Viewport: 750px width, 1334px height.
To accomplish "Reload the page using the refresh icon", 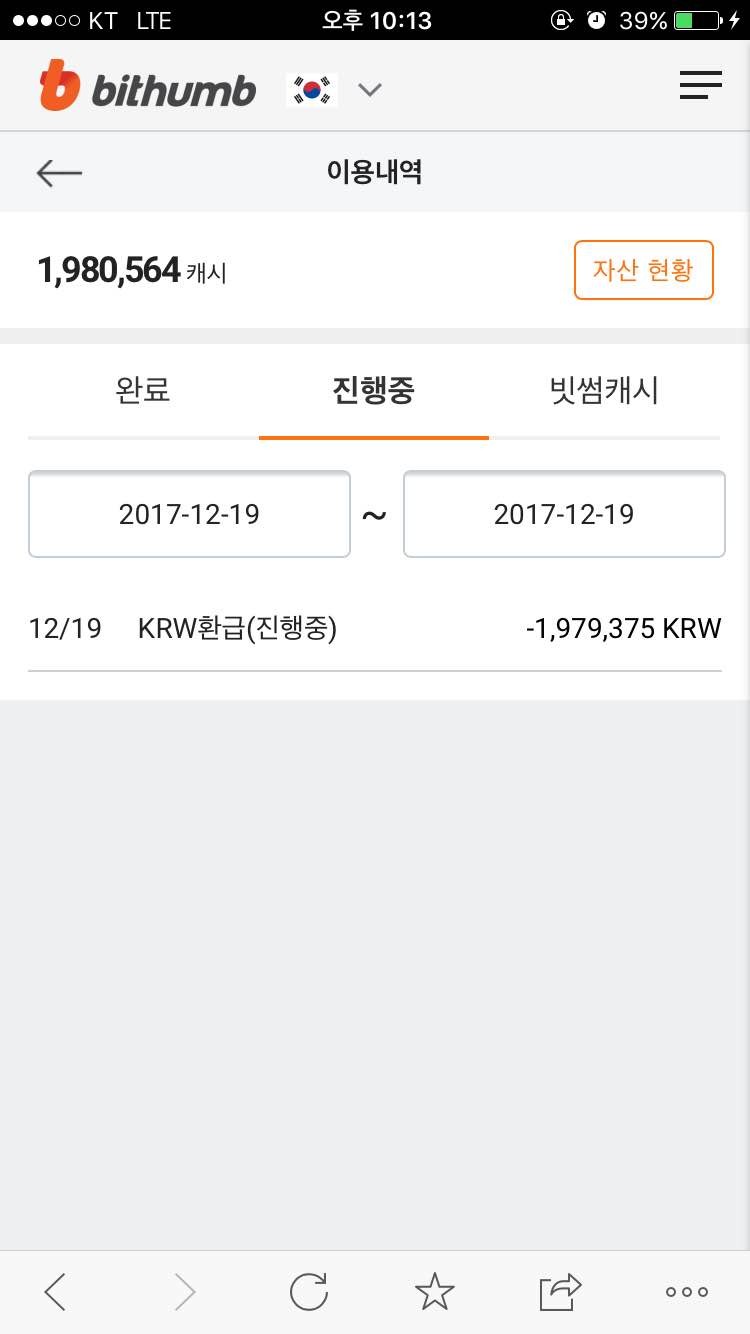I will (x=309, y=1291).
